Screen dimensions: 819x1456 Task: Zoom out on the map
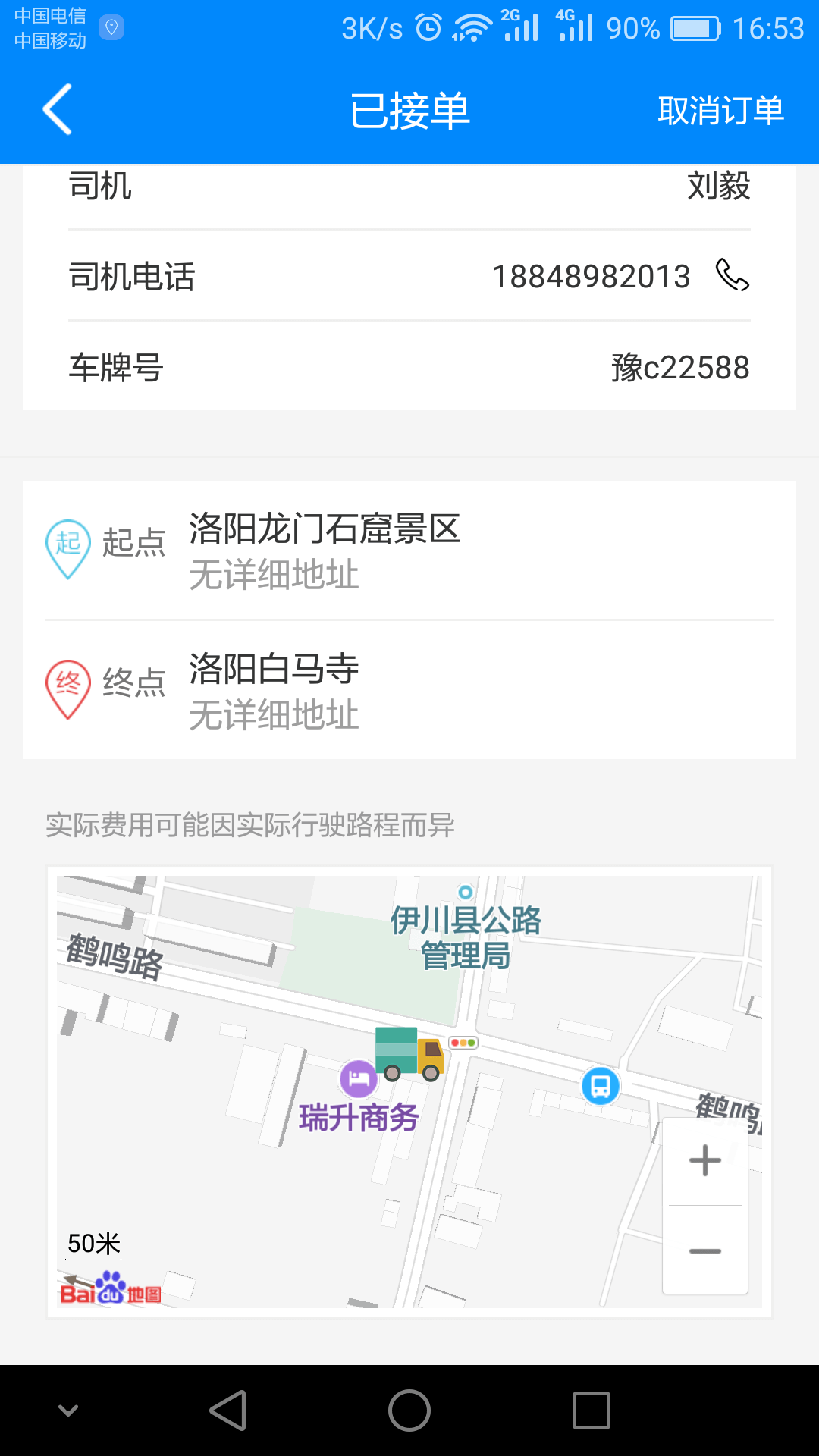coord(705,1250)
